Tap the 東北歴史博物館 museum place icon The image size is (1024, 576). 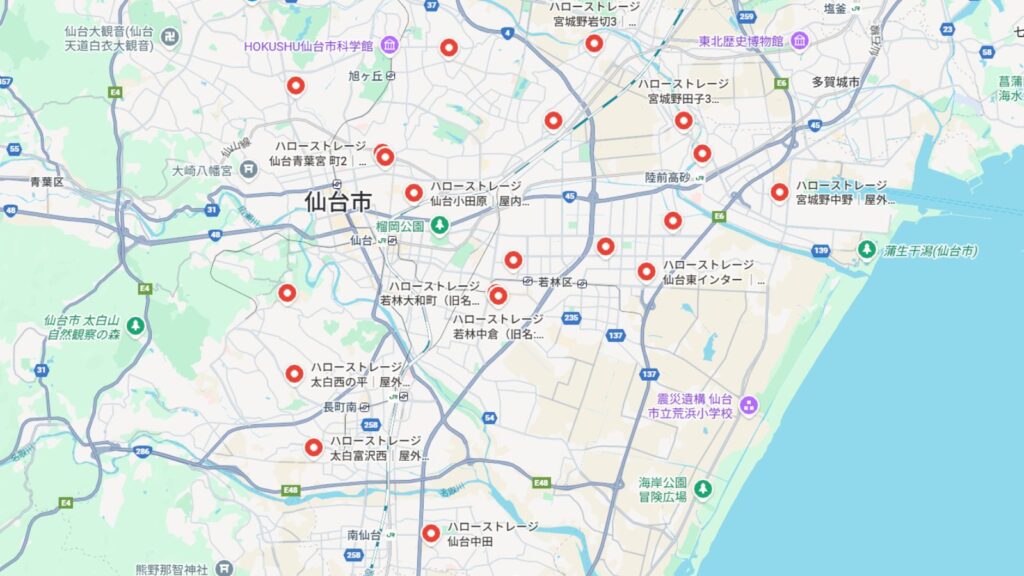click(x=799, y=41)
